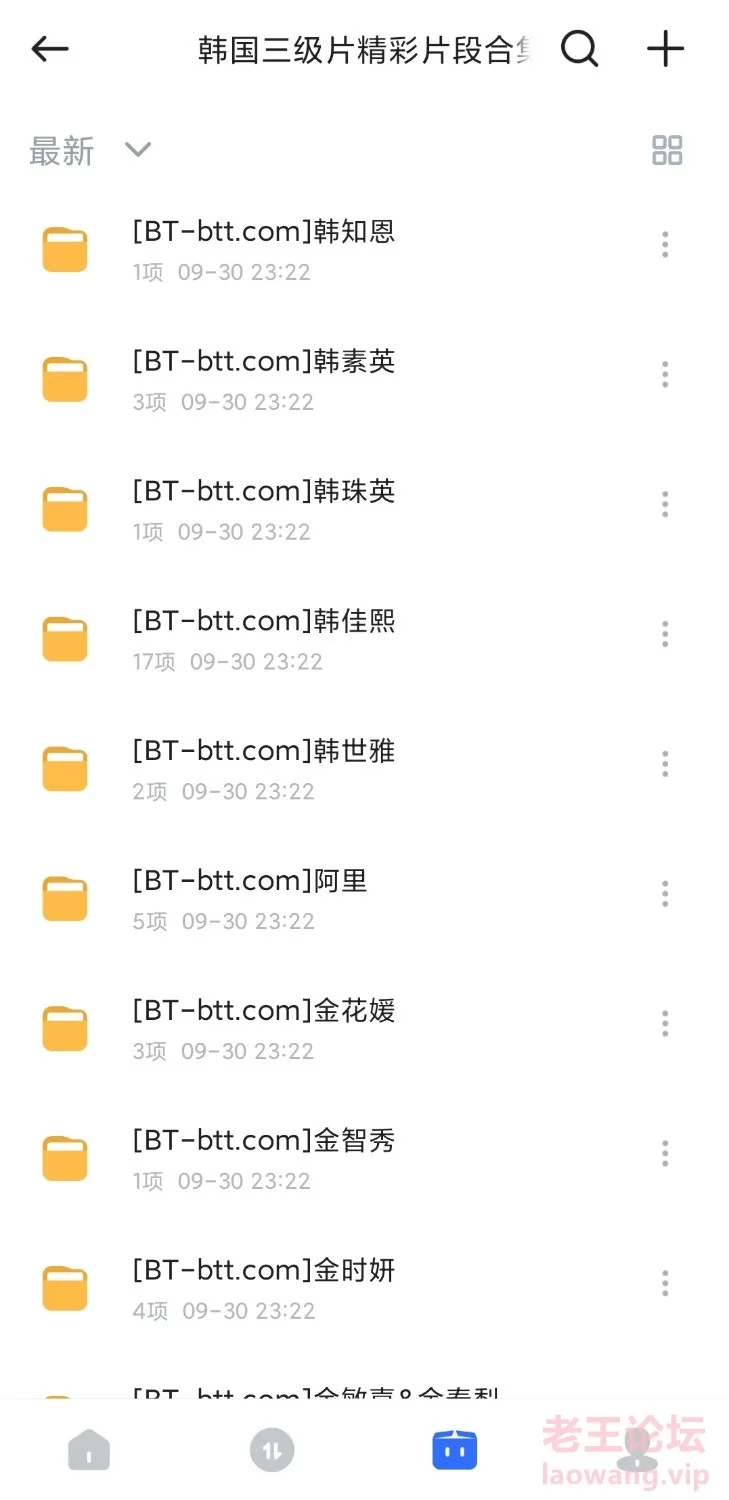Switch to the transfers tab
The height and width of the screenshot is (1500, 729).
272,1450
